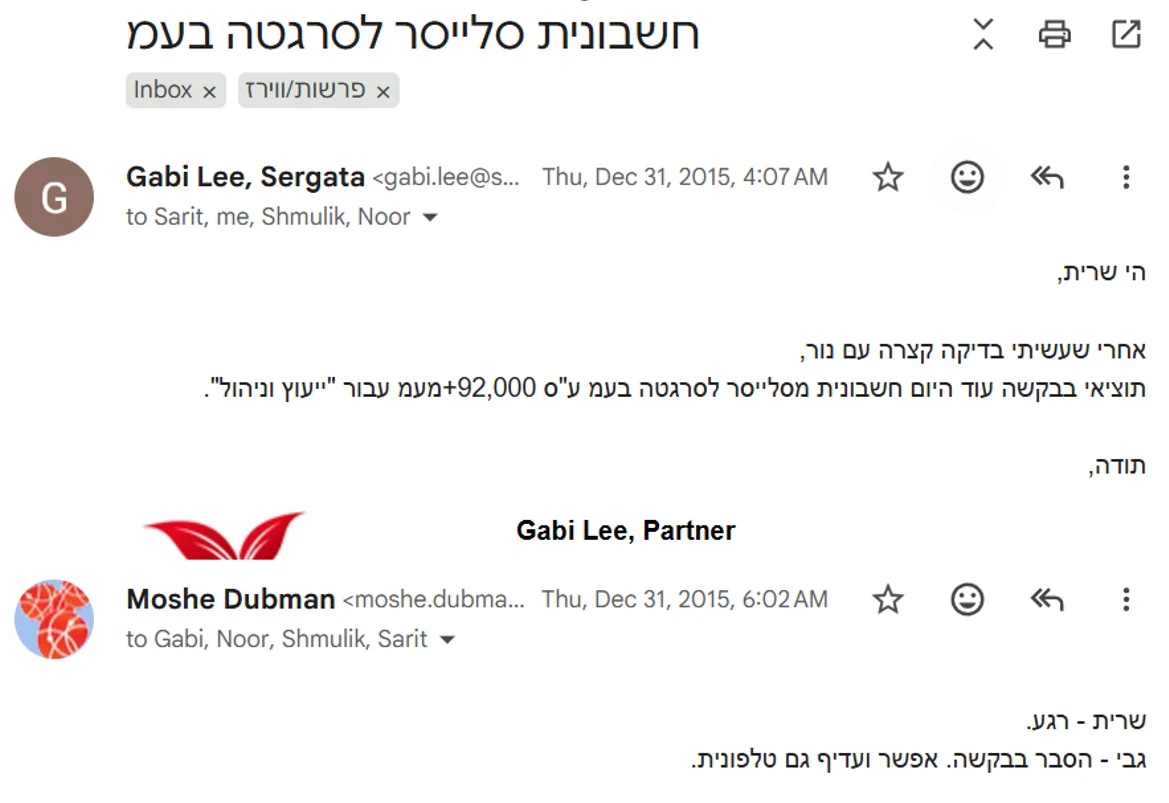Reply all to Moshe Dubman's message
1169x803 pixels.
(1047, 599)
